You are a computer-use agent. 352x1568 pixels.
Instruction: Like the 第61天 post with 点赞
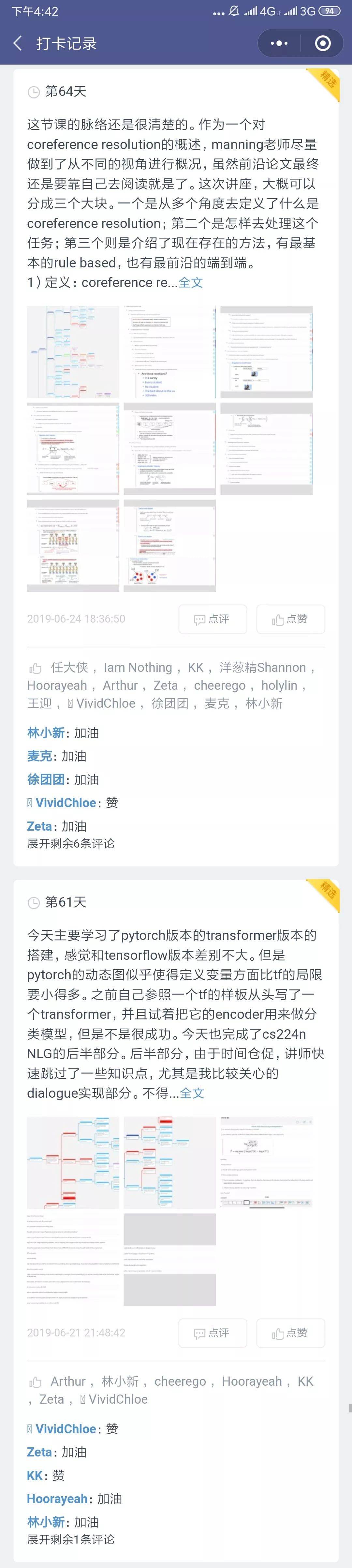click(x=290, y=1333)
